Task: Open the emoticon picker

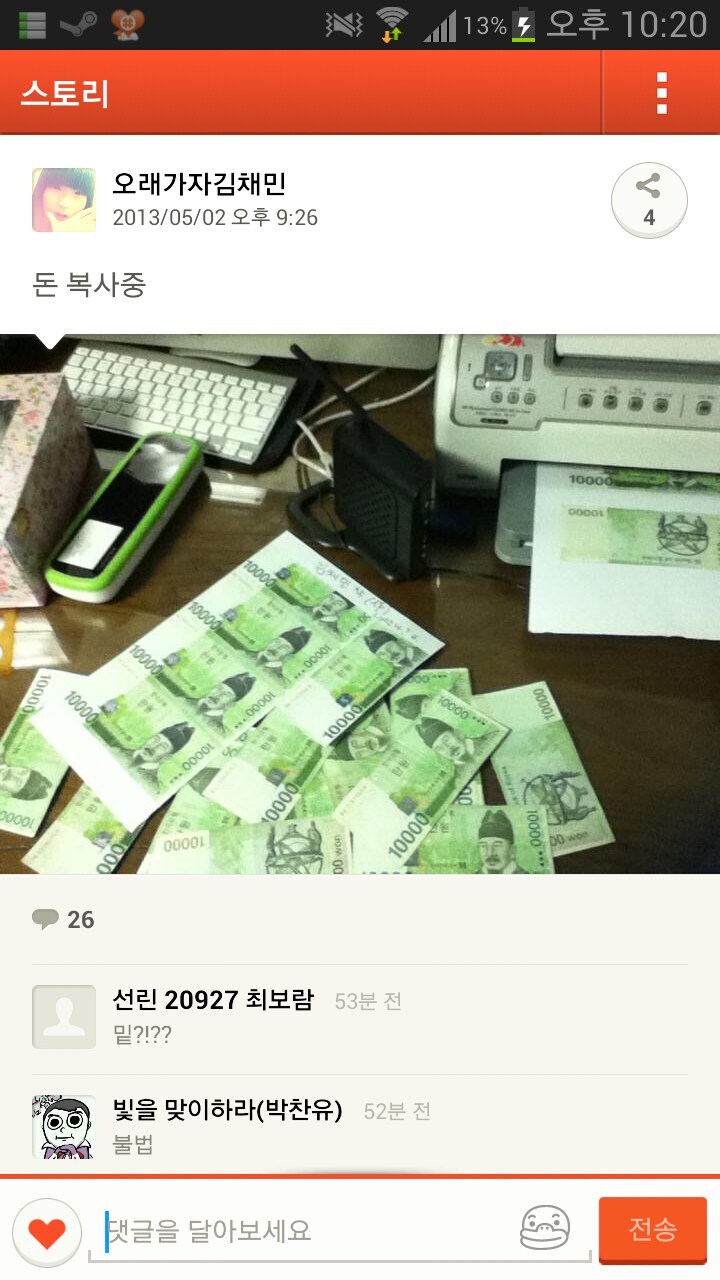Action: 545,1229
